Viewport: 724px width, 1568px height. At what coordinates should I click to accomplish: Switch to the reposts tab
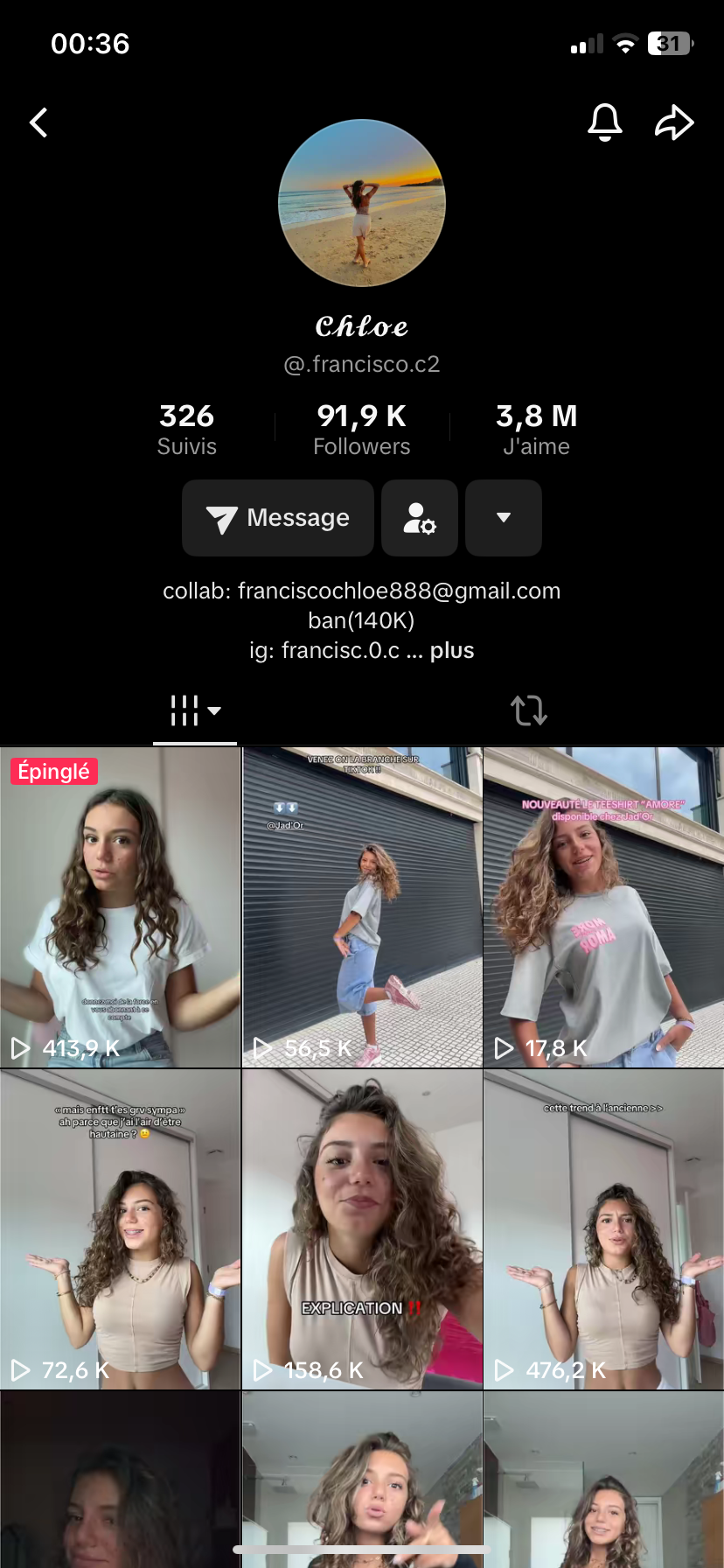(x=529, y=710)
